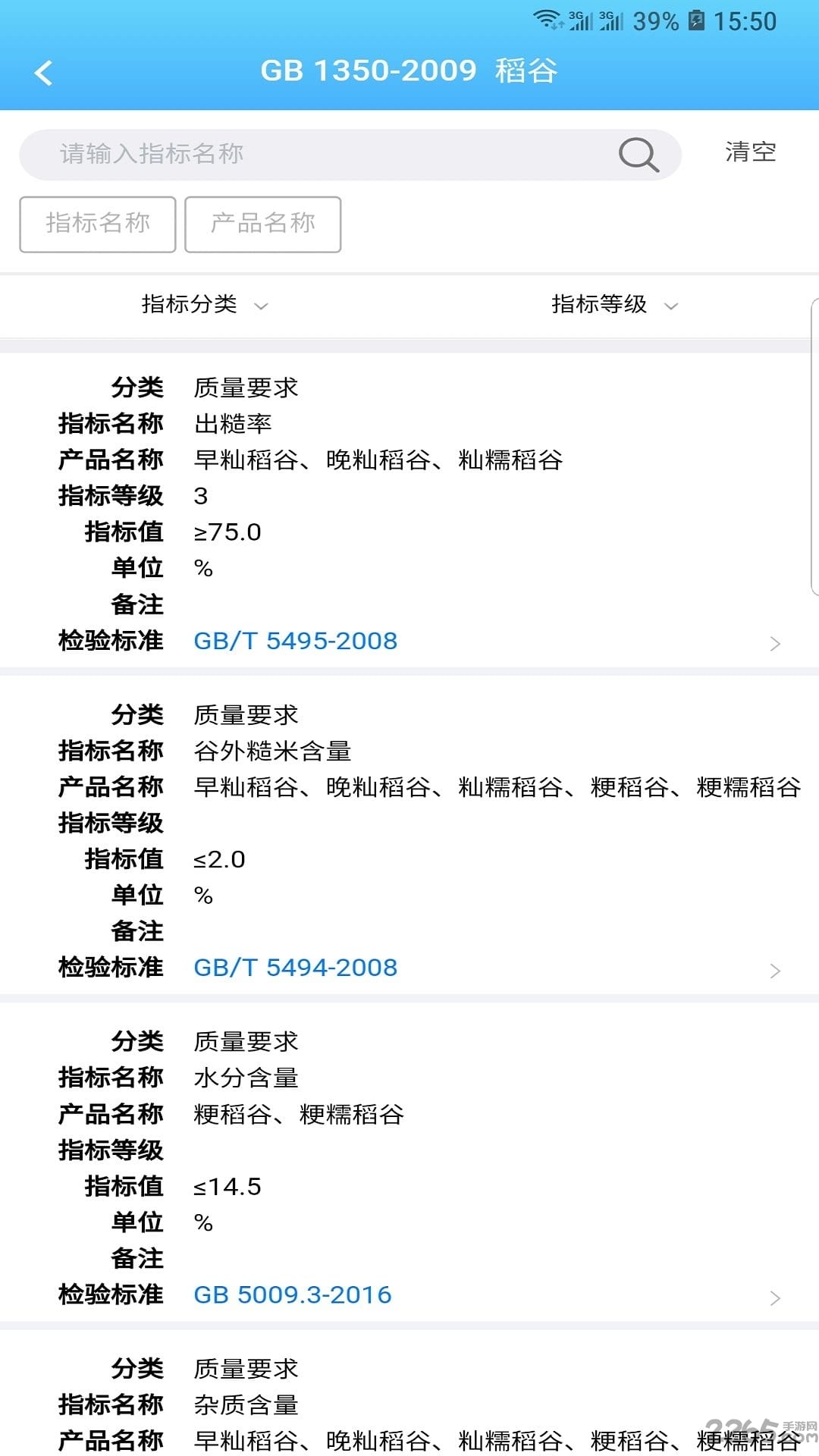Toggle the 产品名称 filter chip
Image resolution: width=819 pixels, height=1456 pixels.
pyautogui.click(x=262, y=224)
